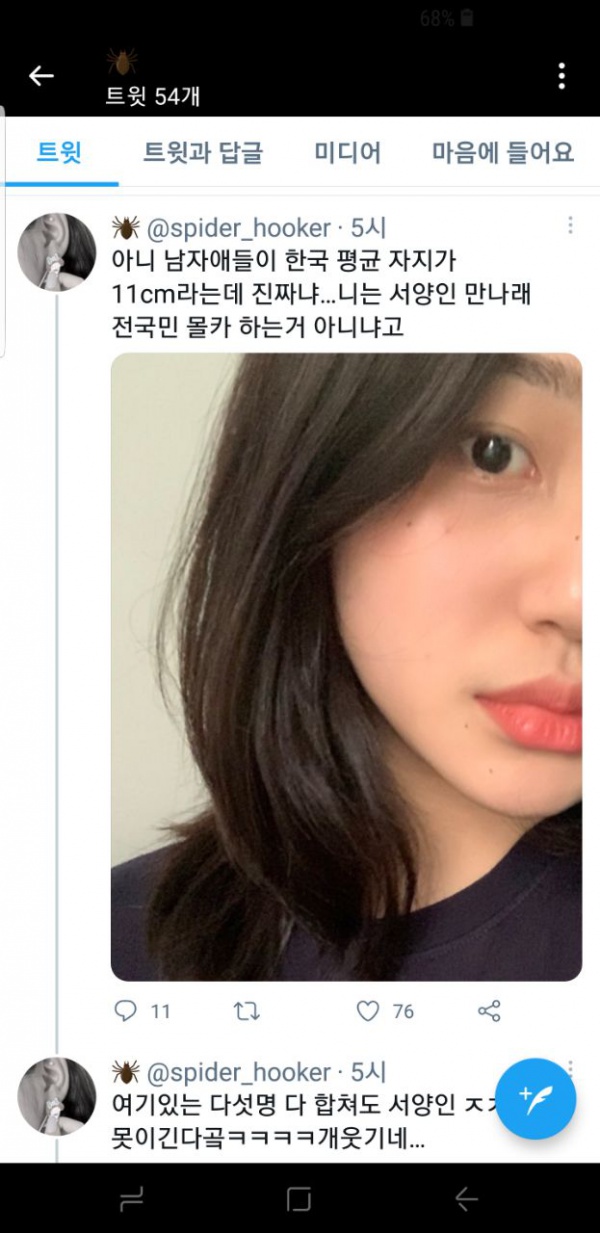Like the tweet with 76 hearts
This screenshot has width=600, height=1233.
[x=369, y=1011]
